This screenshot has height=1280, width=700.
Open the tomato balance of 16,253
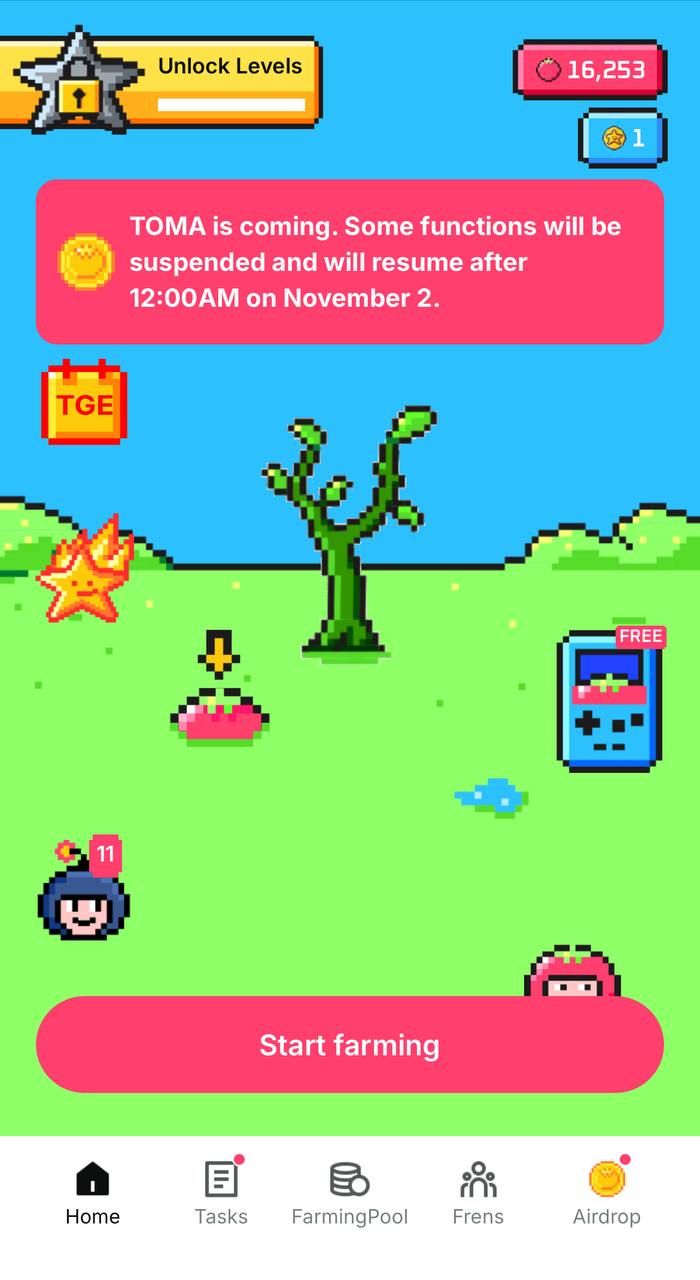point(590,70)
